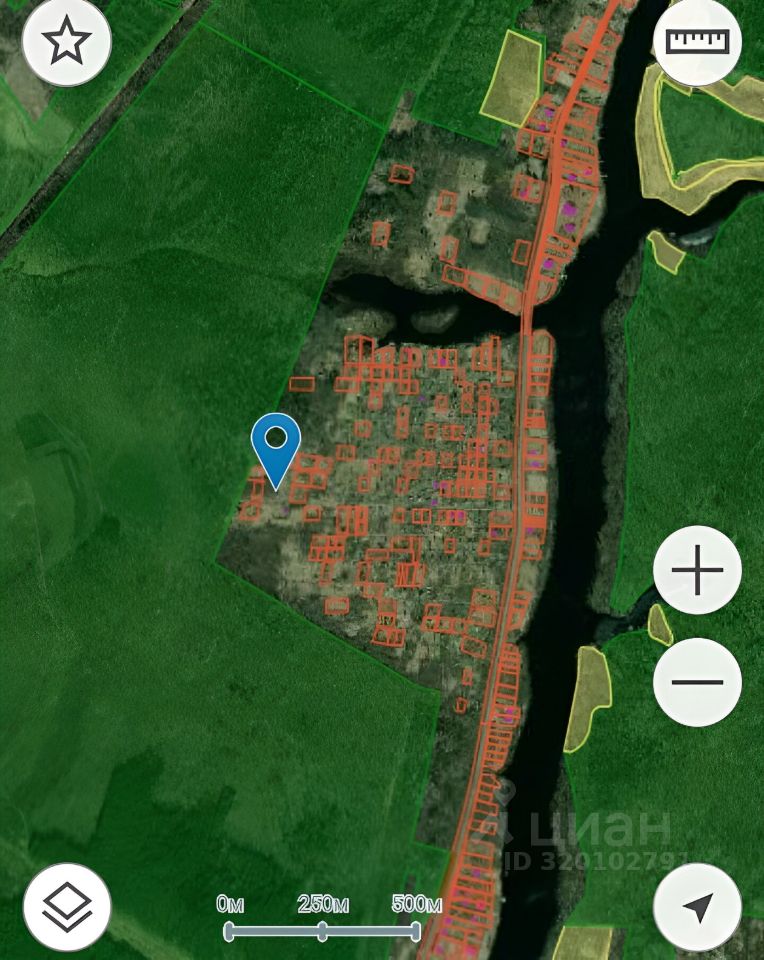This screenshot has width=764, height=960.
Task: Open the map layers selector
Action: click(x=66, y=906)
